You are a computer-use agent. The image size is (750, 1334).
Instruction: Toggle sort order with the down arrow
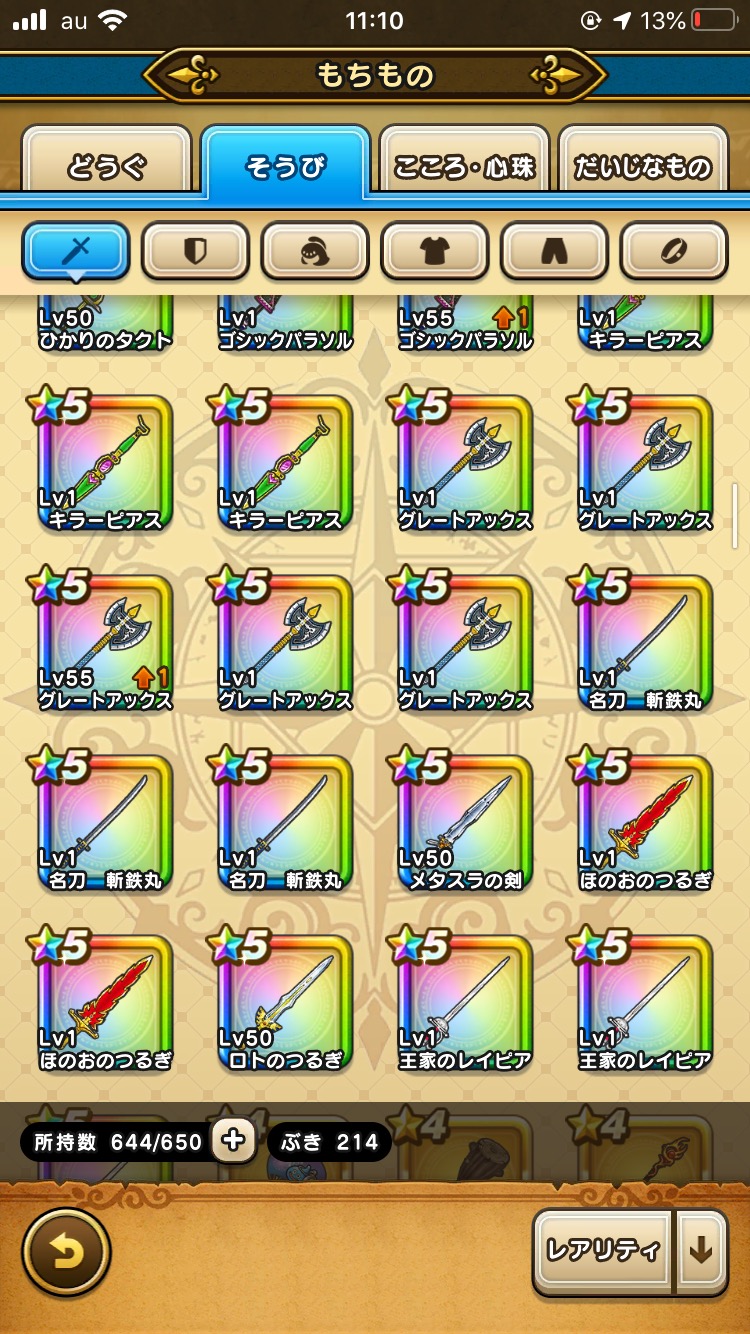coord(702,1251)
